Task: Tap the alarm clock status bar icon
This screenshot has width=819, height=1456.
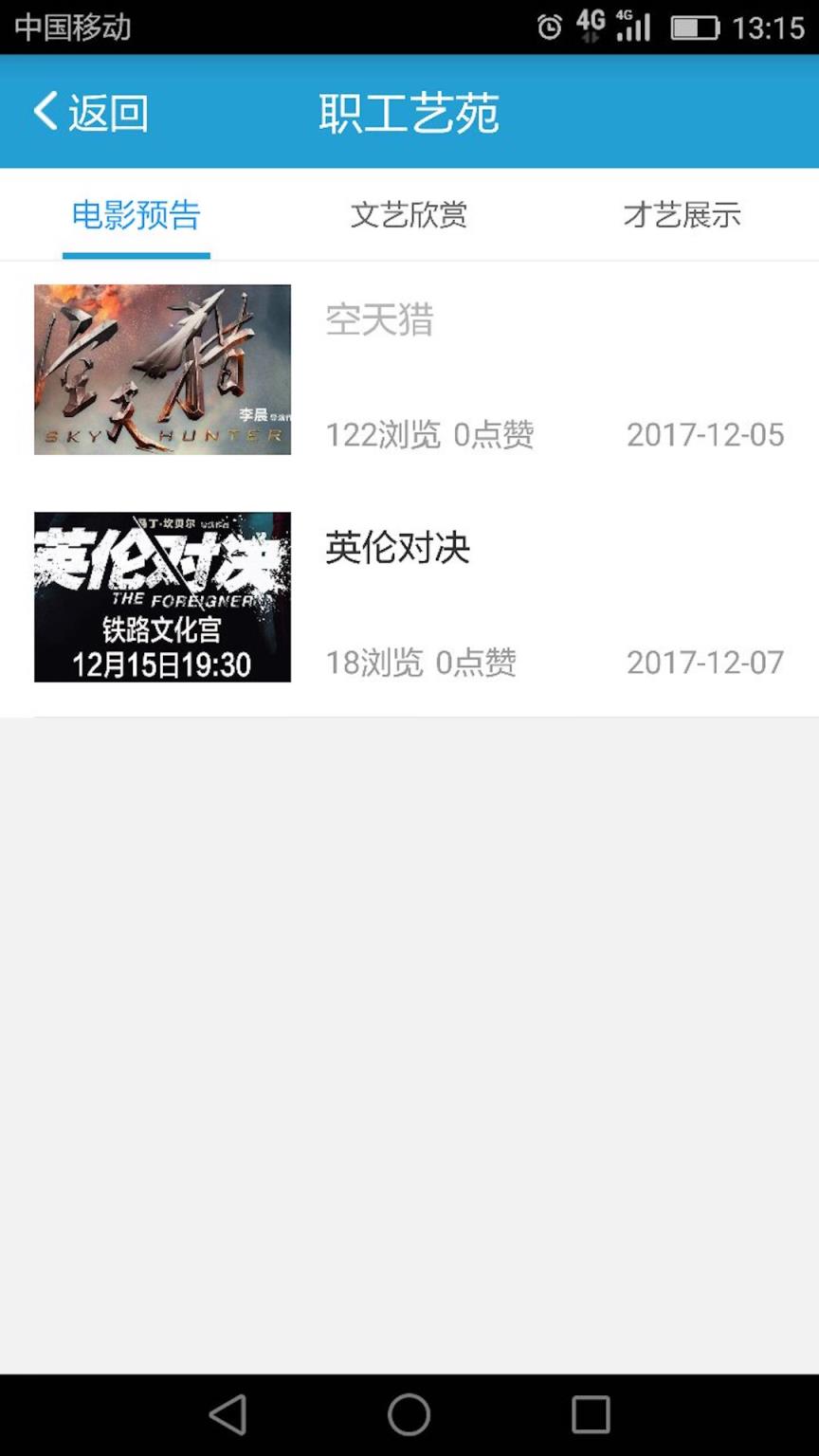Action: [548, 27]
